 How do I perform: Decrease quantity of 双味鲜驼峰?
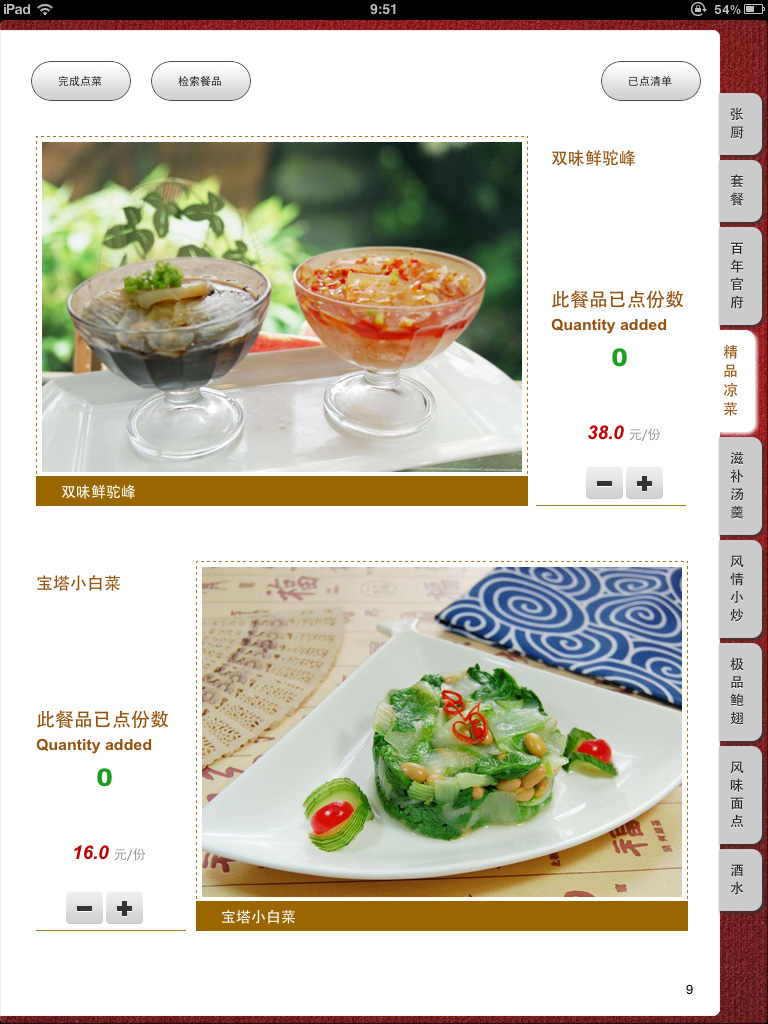pyautogui.click(x=604, y=484)
